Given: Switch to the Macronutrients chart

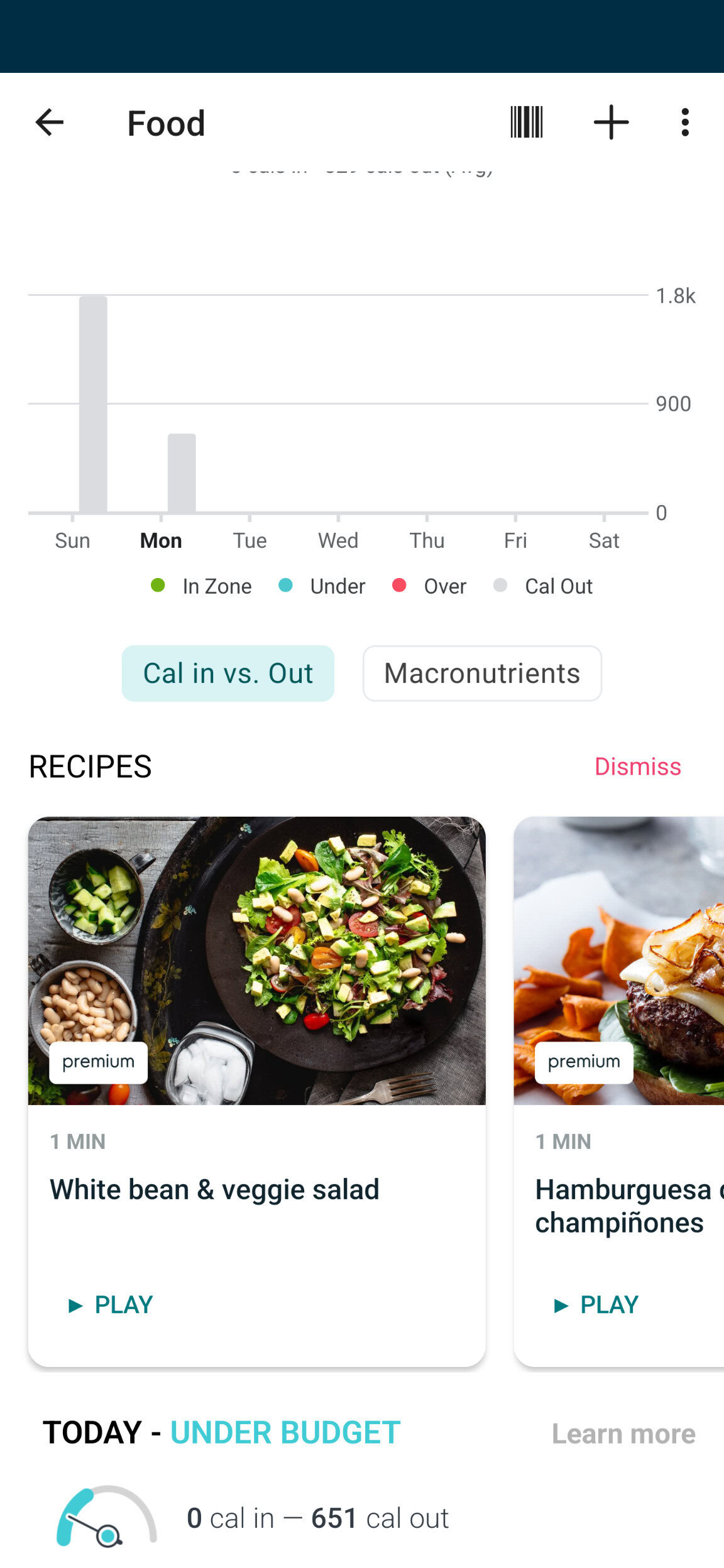Looking at the screenshot, I should coord(482,673).
